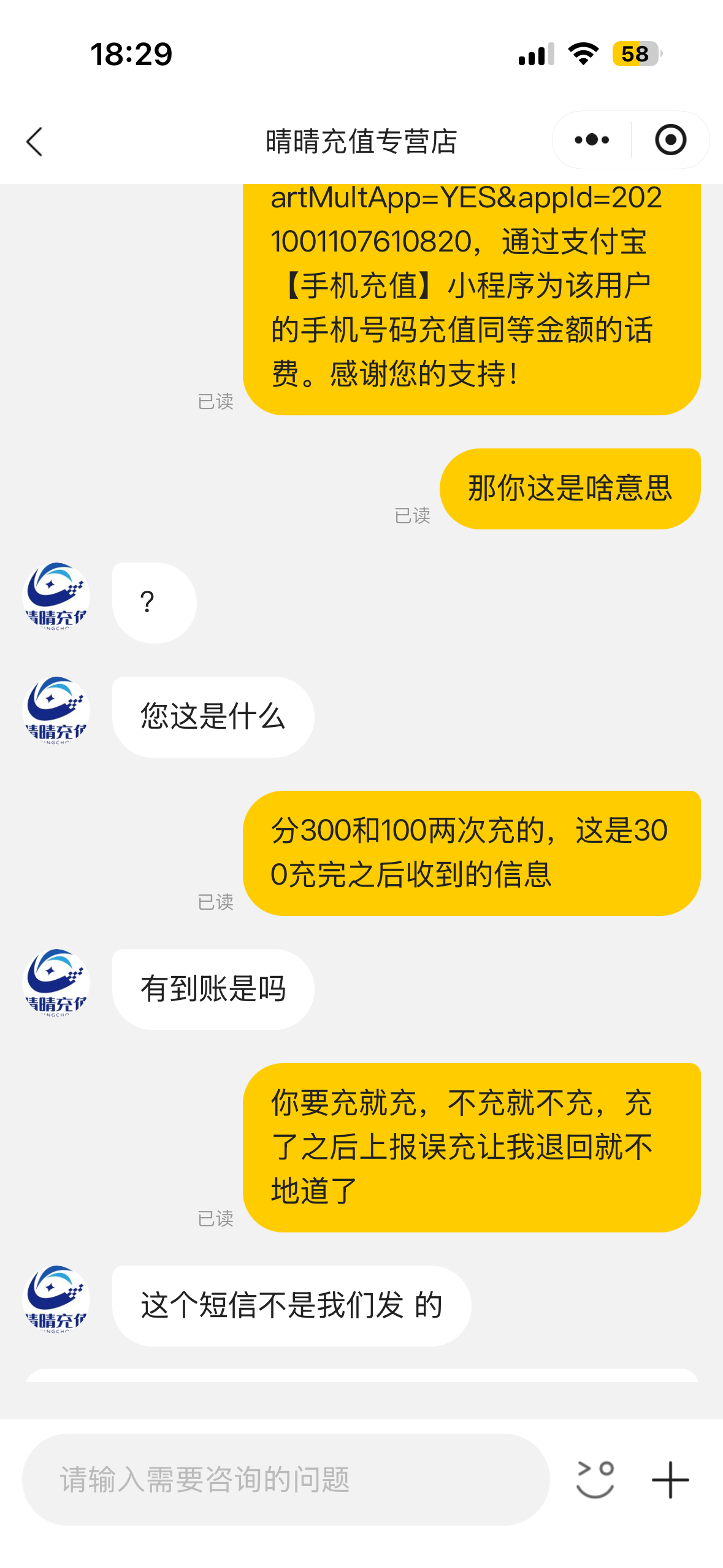723x1568 pixels.
Task: Select the seller's 您这是什么 message bubble
Action: coord(213,716)
